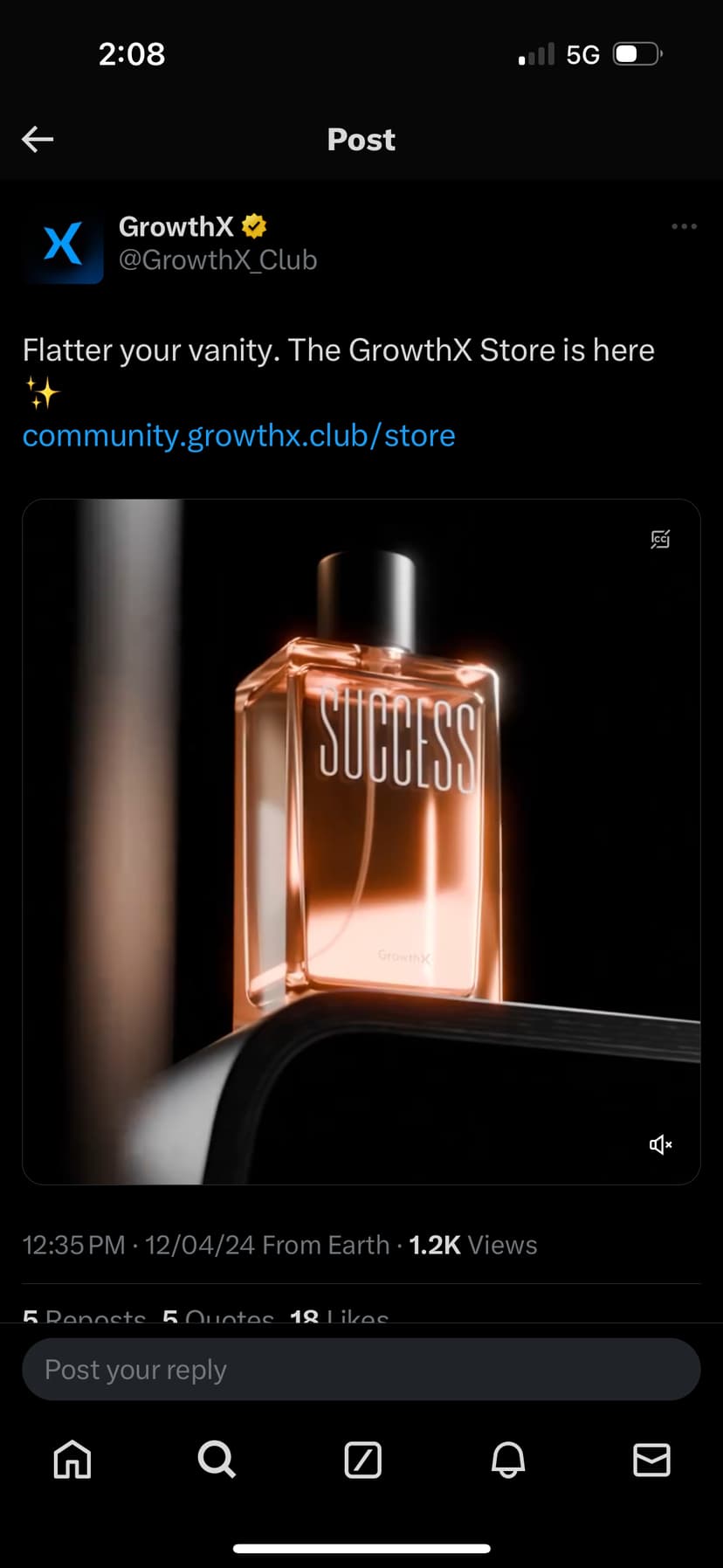Open the community.growthx.club/store link
Screen dimensions: 723x1568
pos(238,435)
